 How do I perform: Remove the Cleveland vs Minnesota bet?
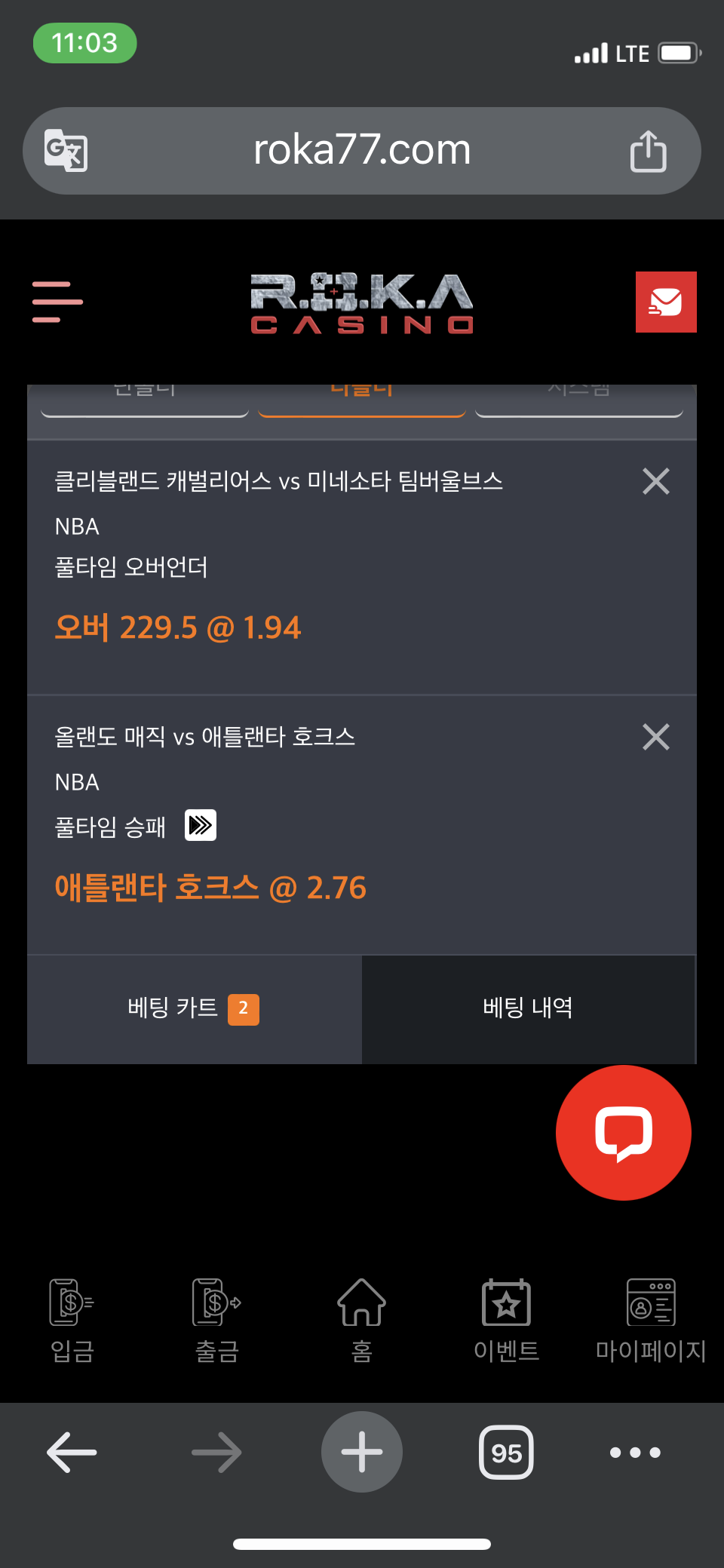click(x=655, y=481)
